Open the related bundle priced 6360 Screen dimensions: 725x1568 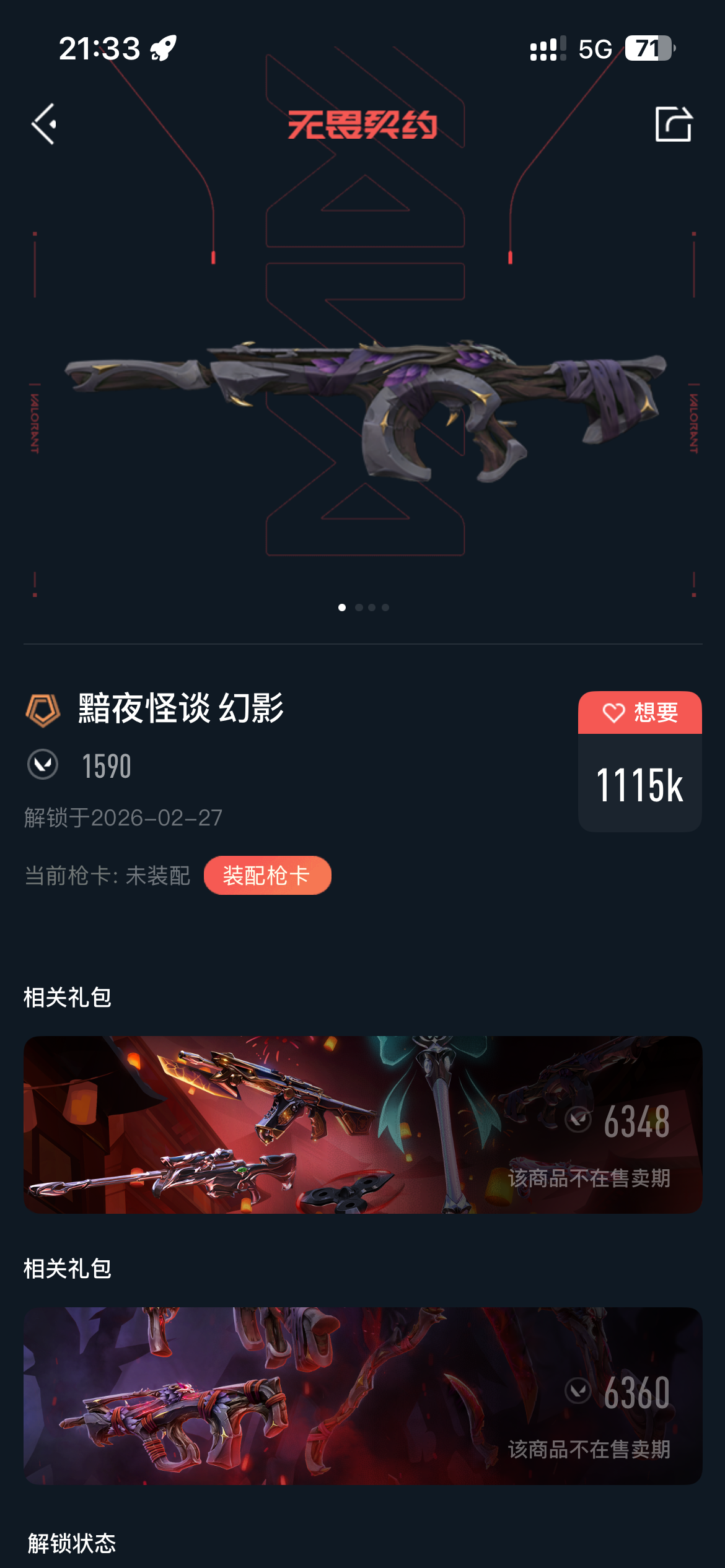click(362, 1395)
